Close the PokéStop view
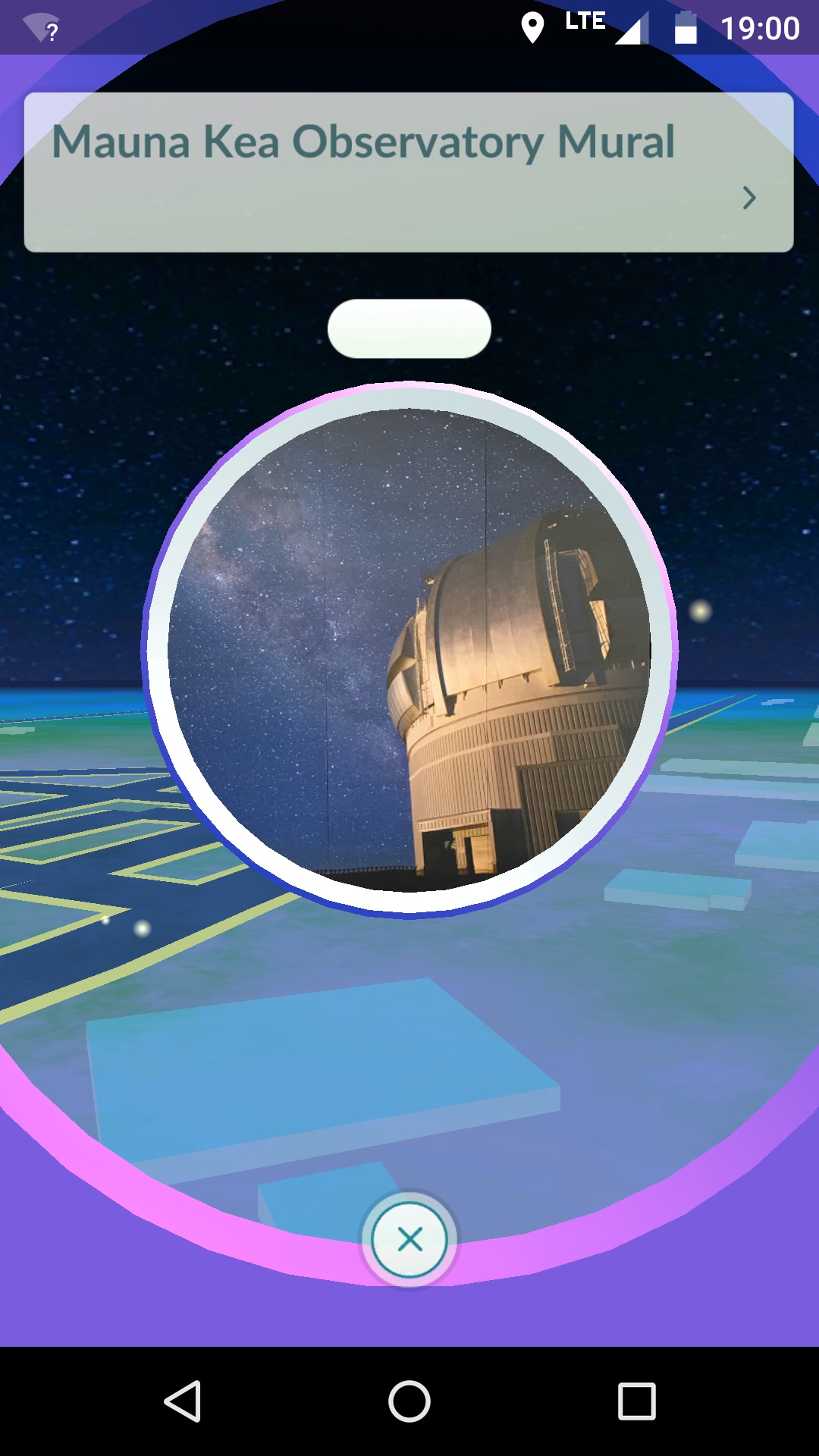 (x=409, y=1240)
